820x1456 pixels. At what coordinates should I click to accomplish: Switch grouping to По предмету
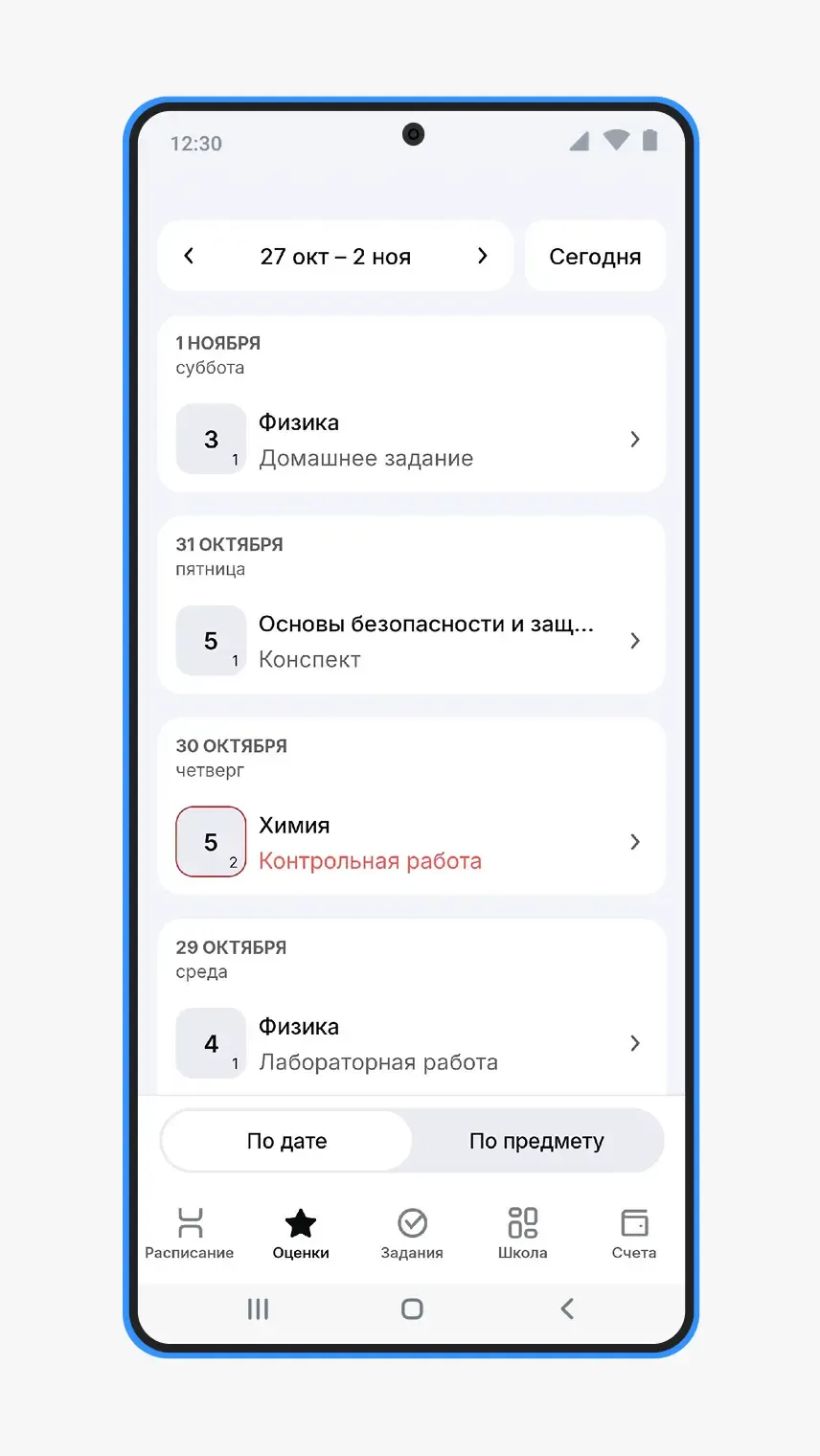tap(536, 1141)
